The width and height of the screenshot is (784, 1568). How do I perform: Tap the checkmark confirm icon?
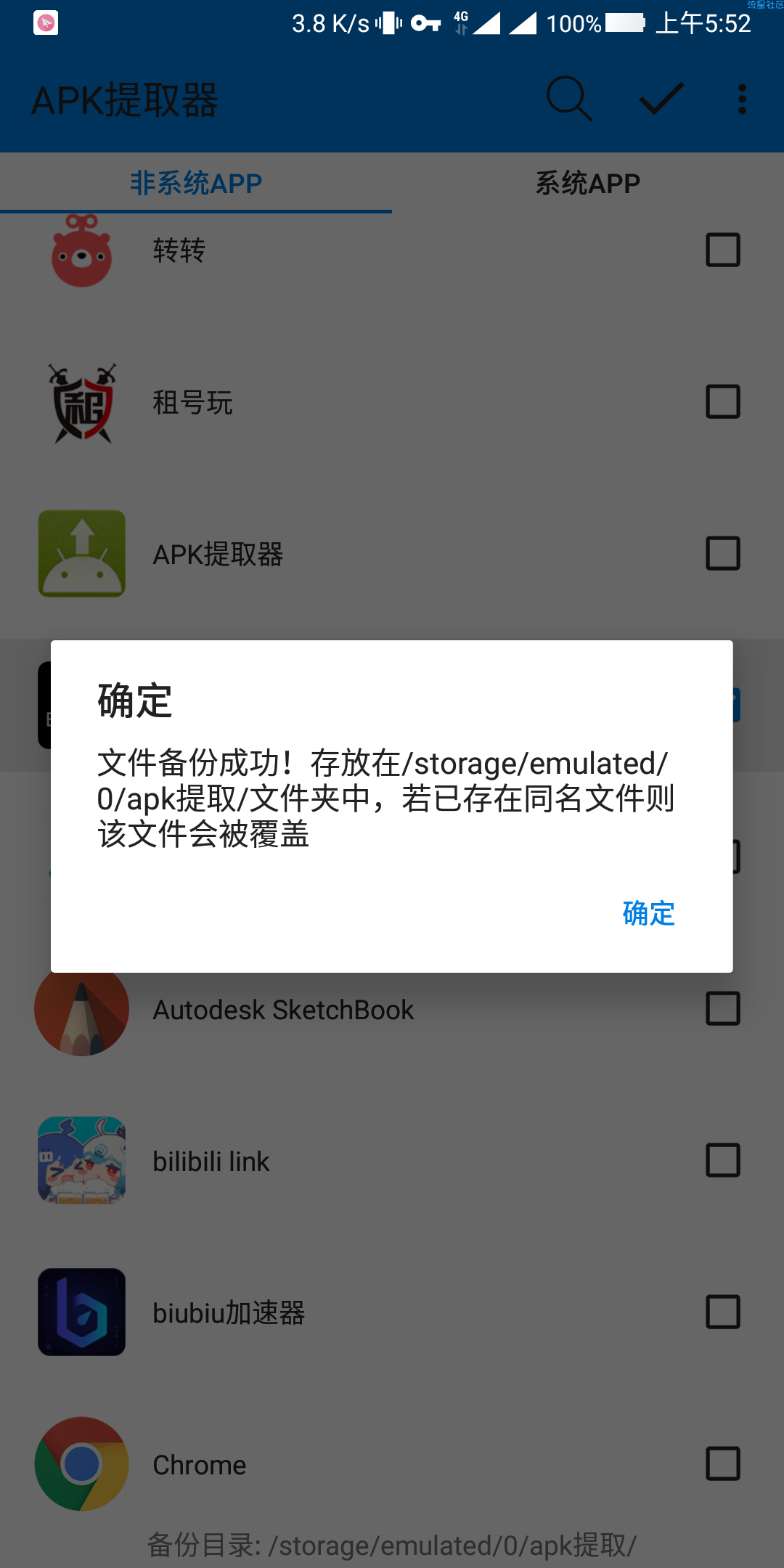point(661,98)
